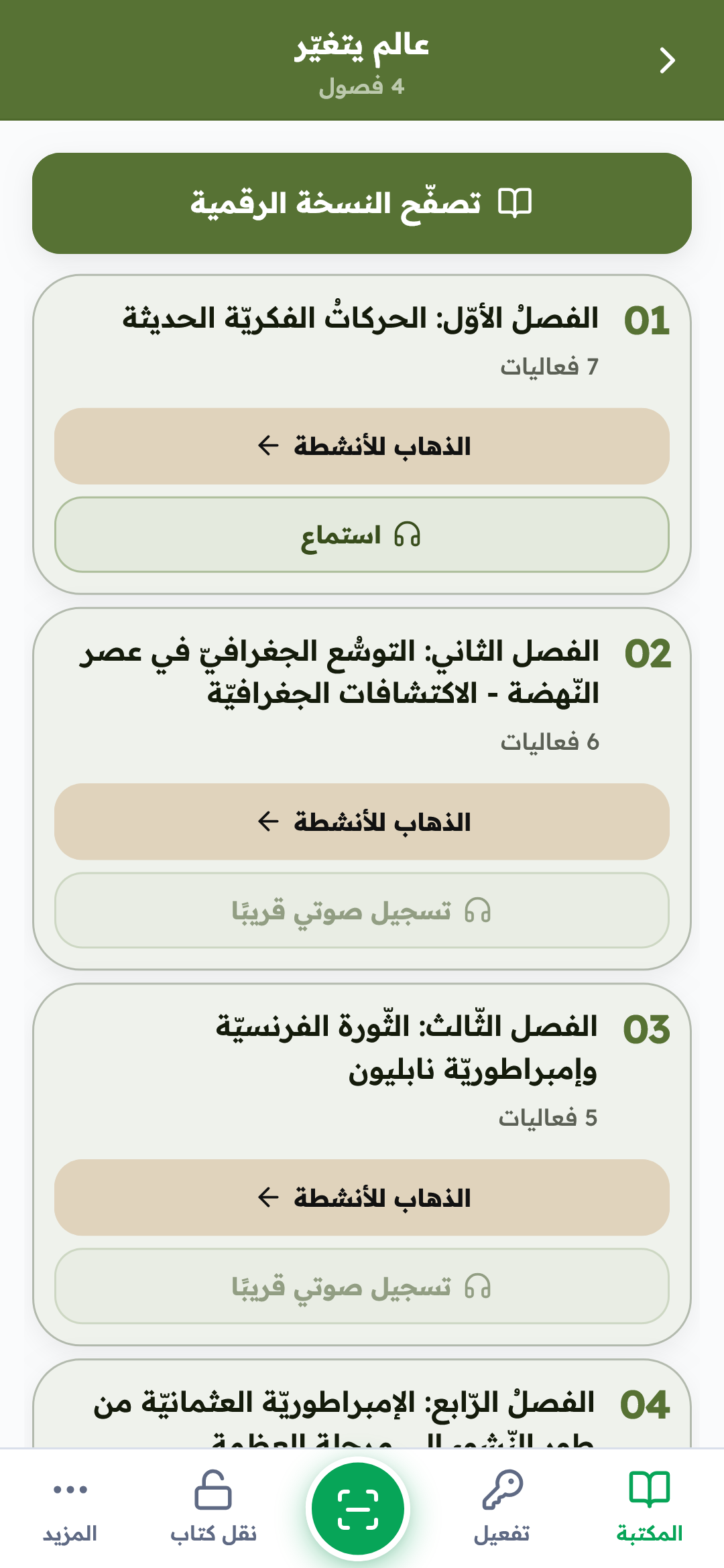Screen dimensions: 724x1568
Task: Go back using the header chevron
Action: pos(666,60)
